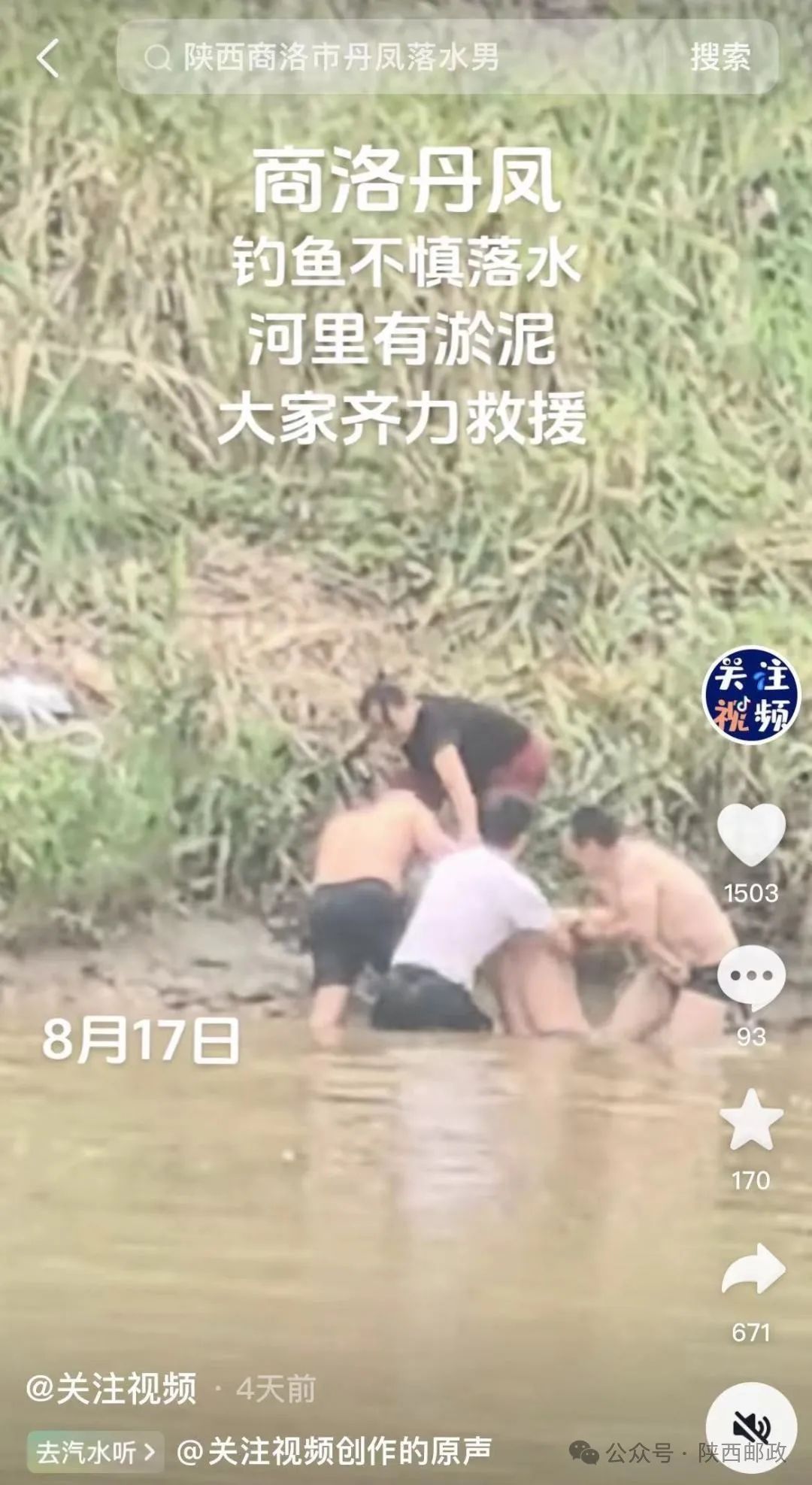Open the @关注视频创作的原声 sound page
812x1485 pixels.
click(335, 1451)
